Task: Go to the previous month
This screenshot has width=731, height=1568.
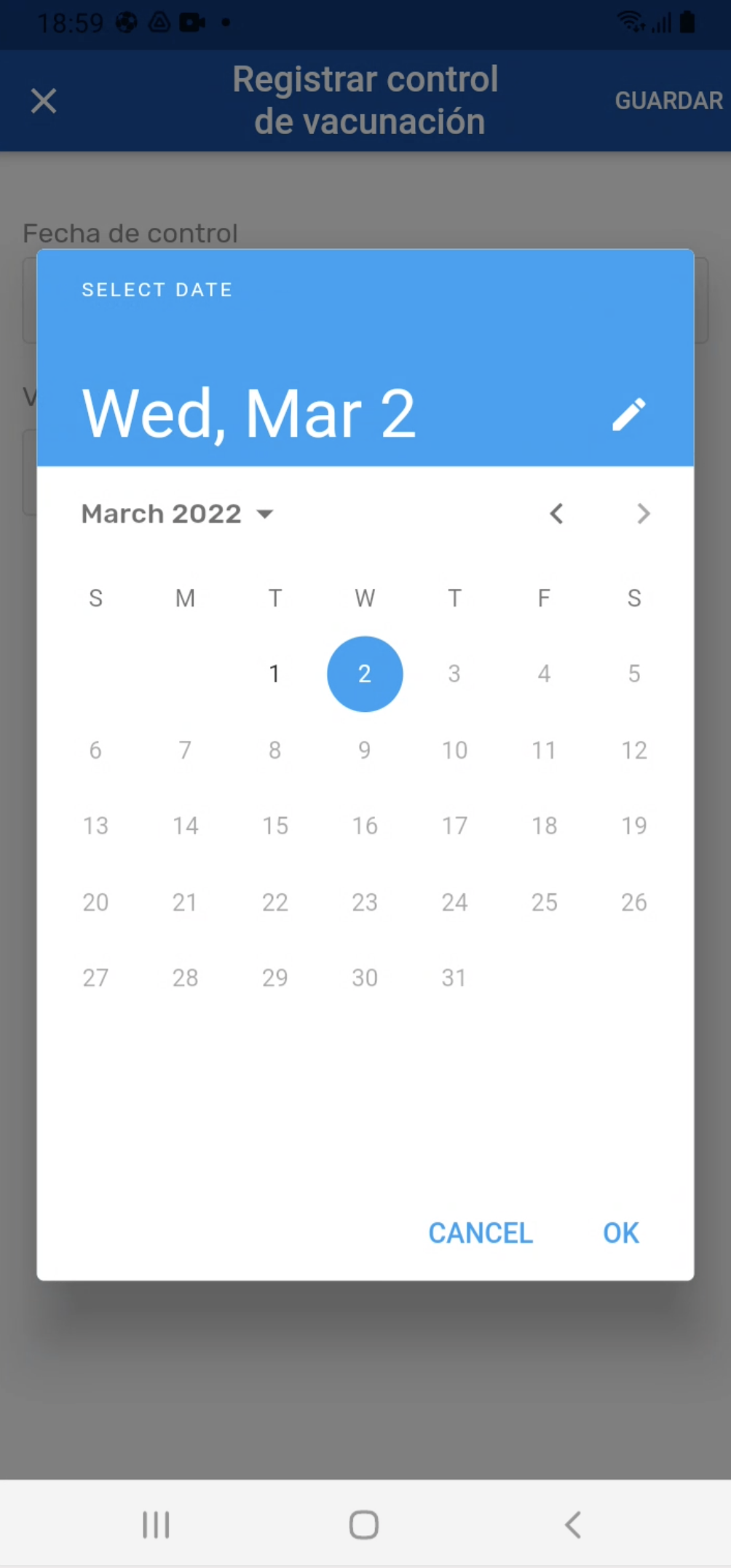Action: point(557,514)
